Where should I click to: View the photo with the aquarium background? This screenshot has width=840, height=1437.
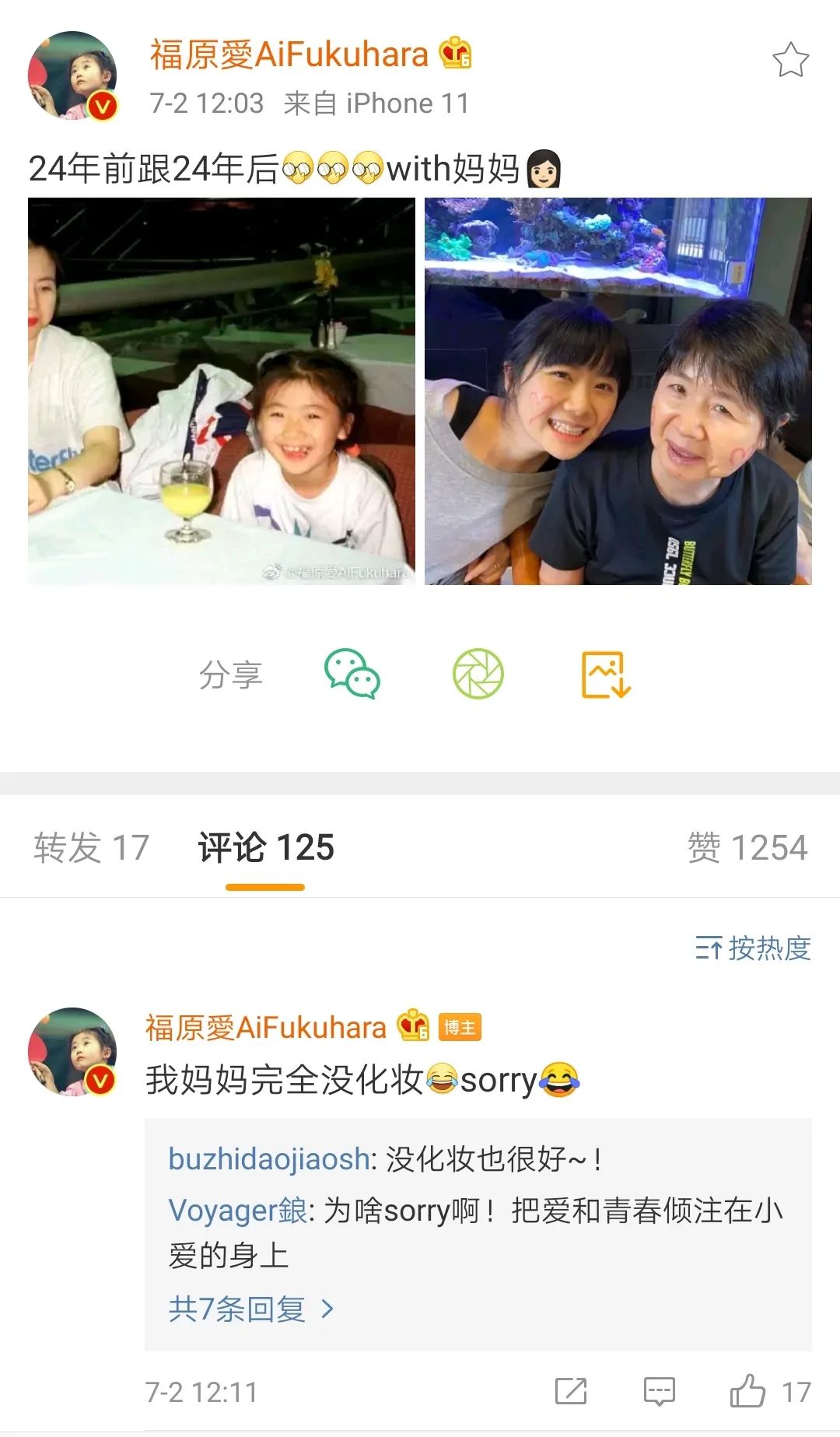[x=618, y=391]
